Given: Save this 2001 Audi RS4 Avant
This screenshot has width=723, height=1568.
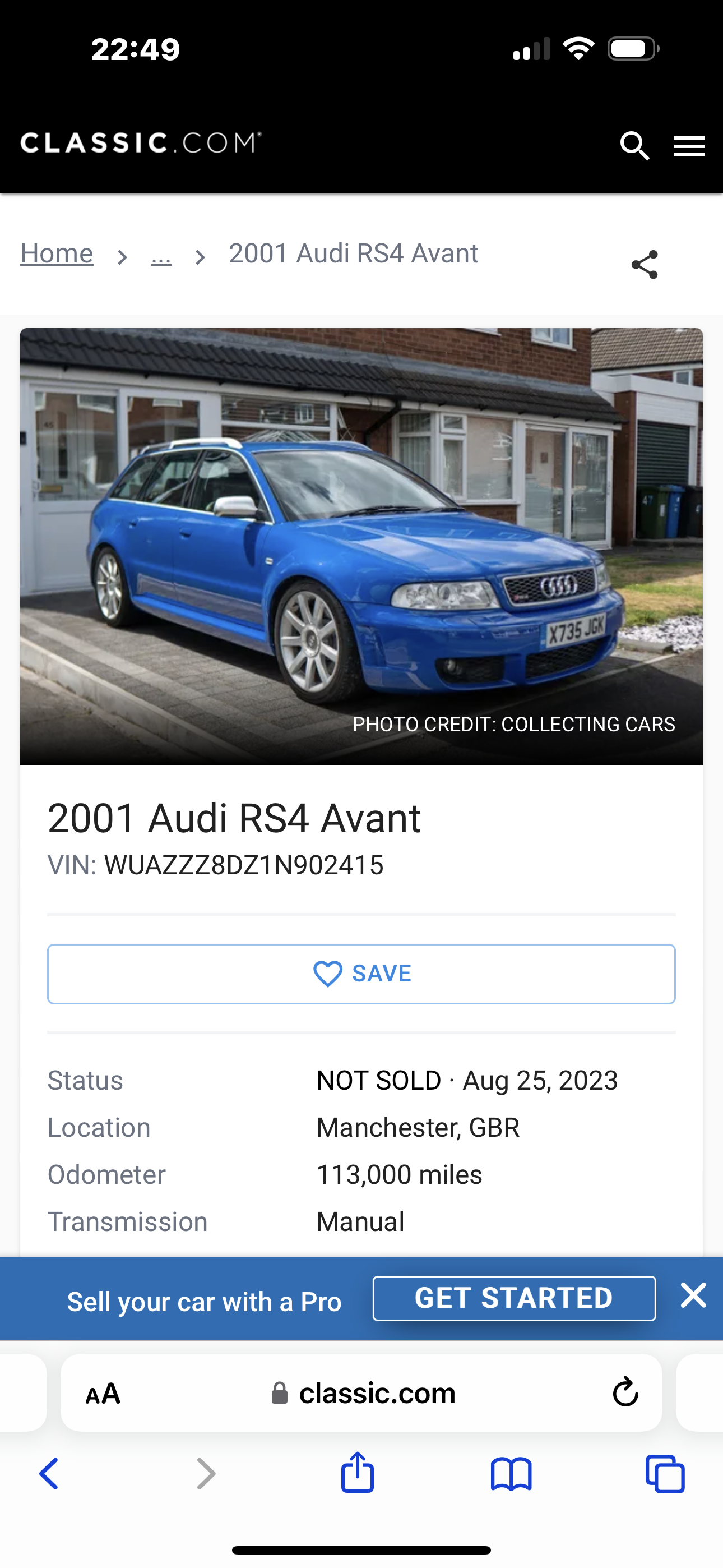Looking at the screenshot, I should 361,974.
